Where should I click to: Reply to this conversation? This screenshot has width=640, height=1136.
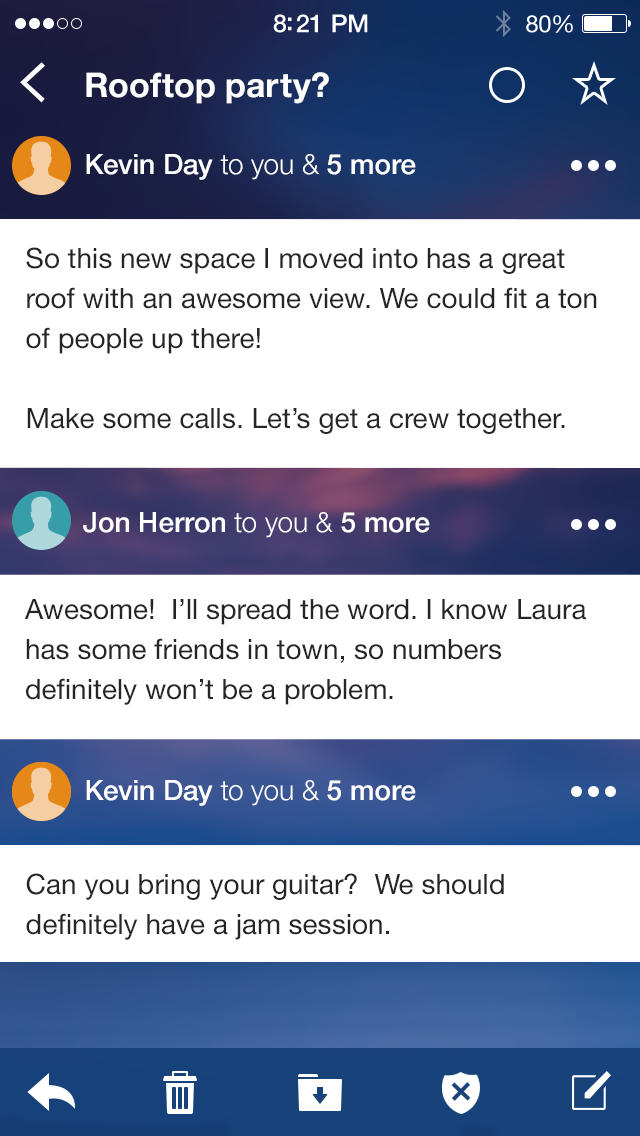[51, 1092]
